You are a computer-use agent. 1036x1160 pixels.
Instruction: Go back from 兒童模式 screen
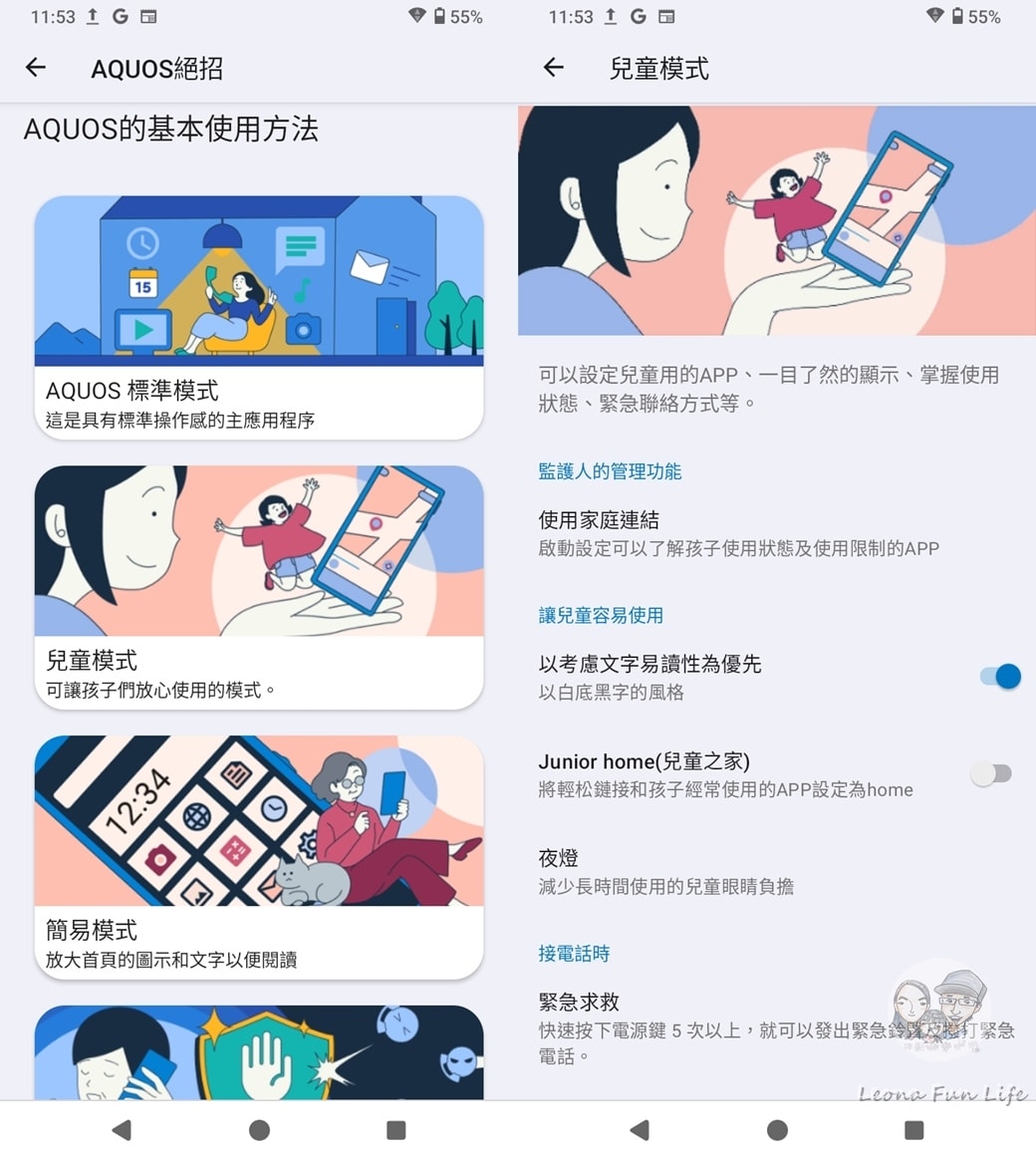tap(554, 68)
